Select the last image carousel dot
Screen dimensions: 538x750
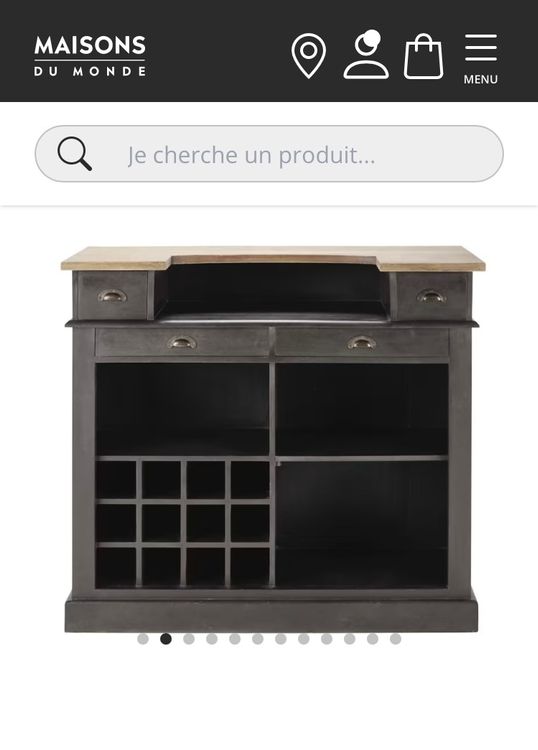coord(395,639)
